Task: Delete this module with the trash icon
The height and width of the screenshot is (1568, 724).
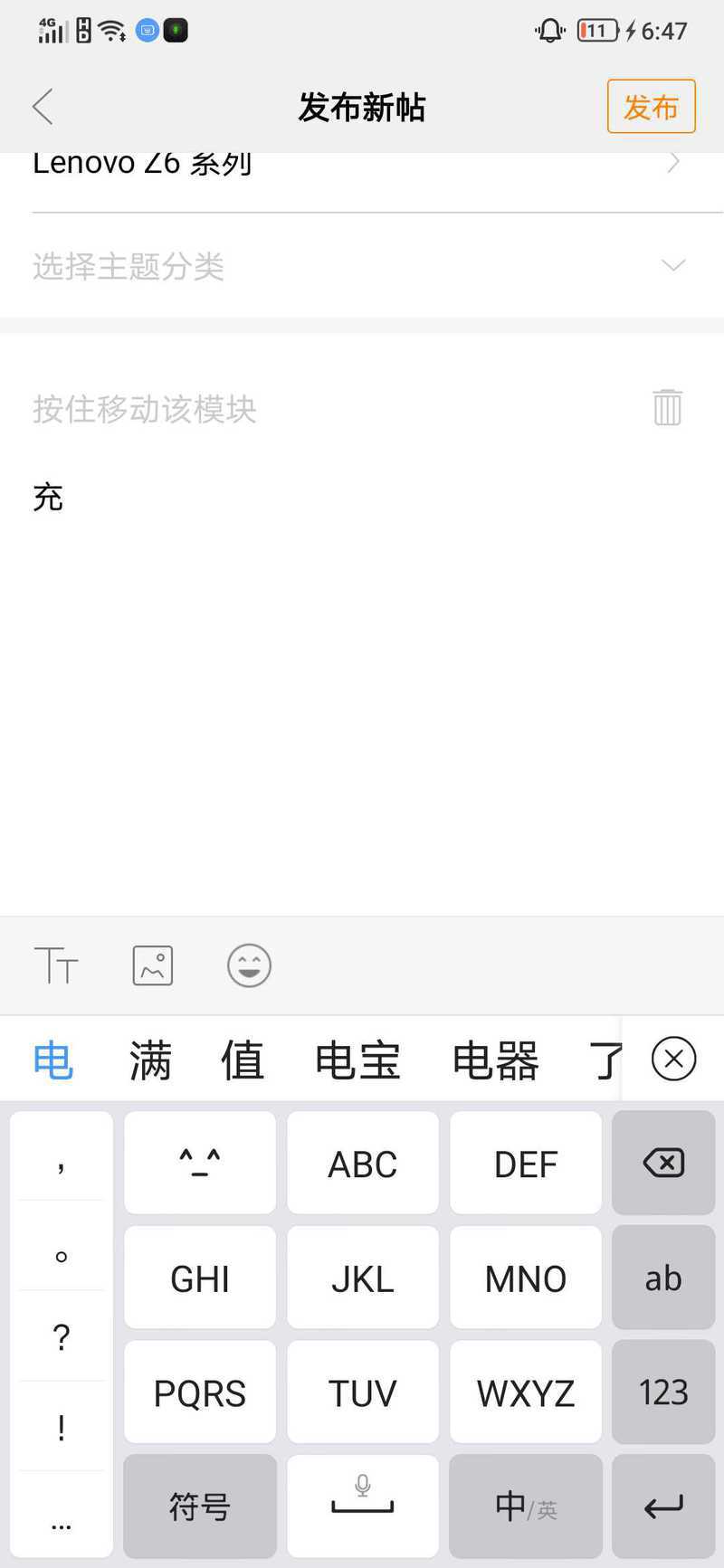Action: (x=667, y=407)
